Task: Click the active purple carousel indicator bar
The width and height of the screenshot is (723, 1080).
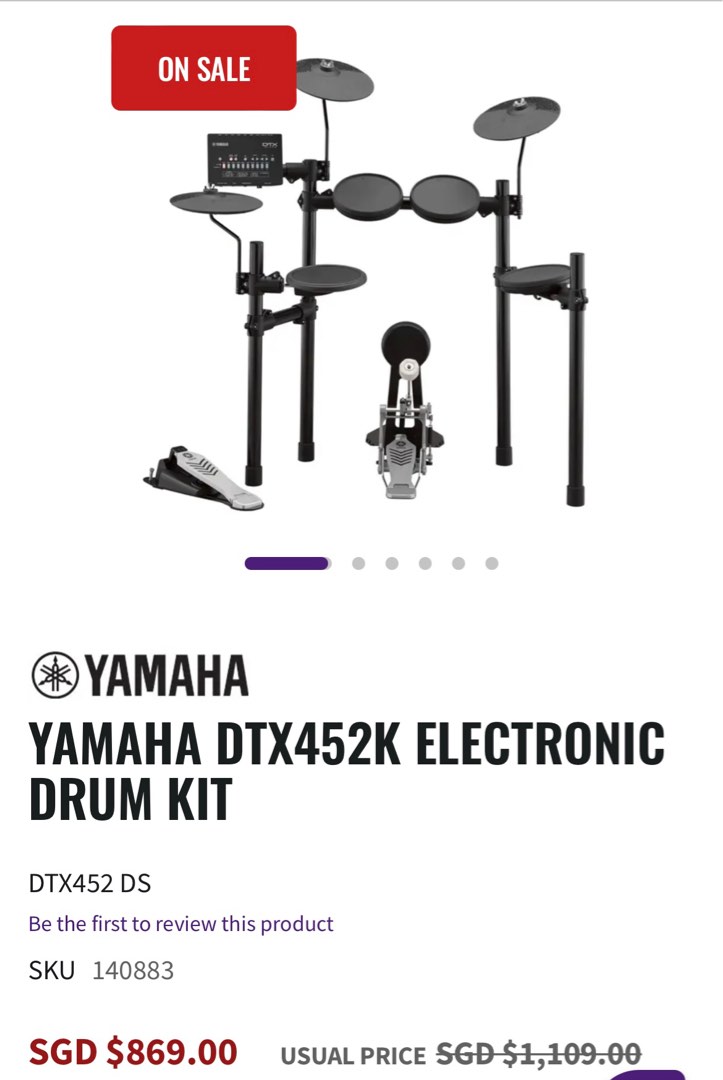Action: [287, 563]
